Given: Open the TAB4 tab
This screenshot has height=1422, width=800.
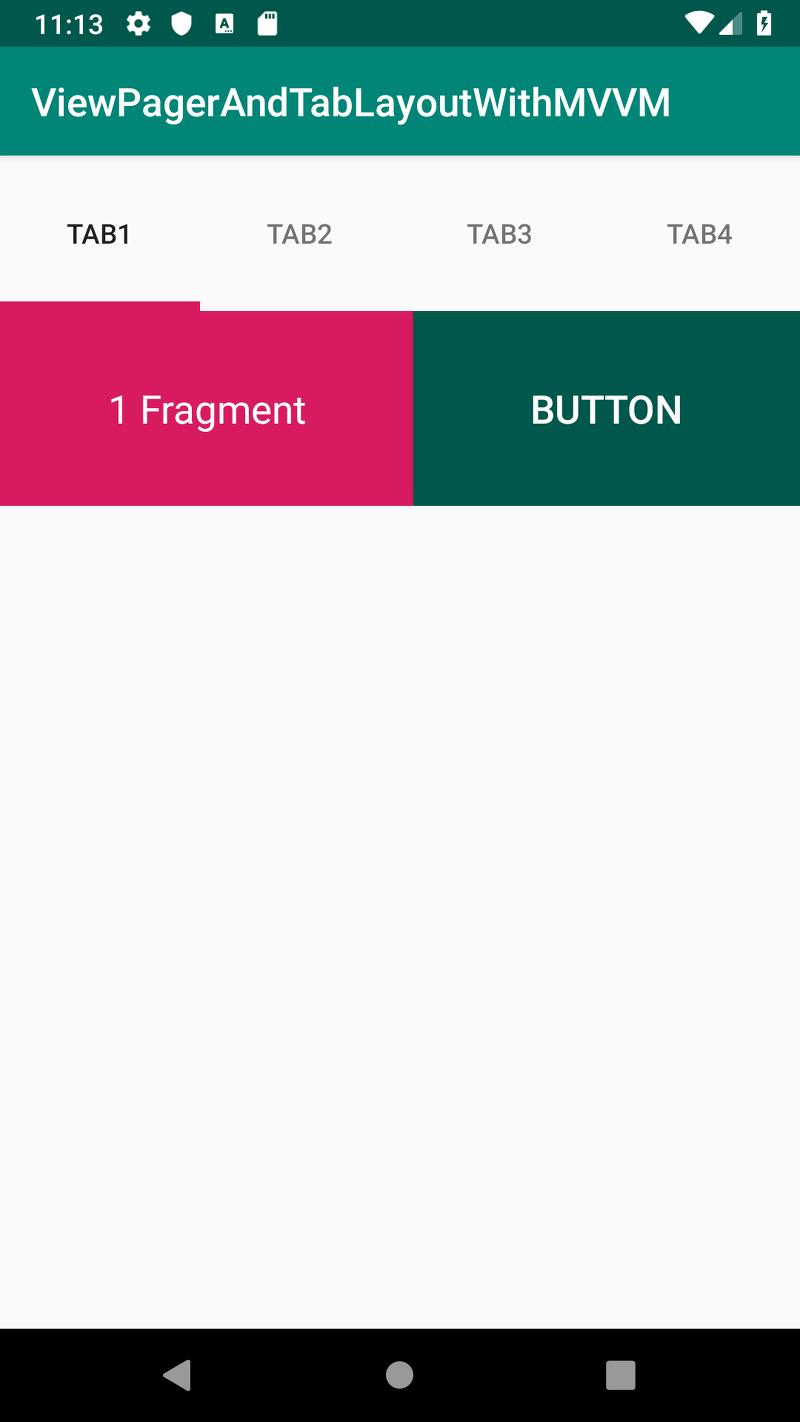Looking at the screenshot, I should pyautogui.click(x=700, y=234).
